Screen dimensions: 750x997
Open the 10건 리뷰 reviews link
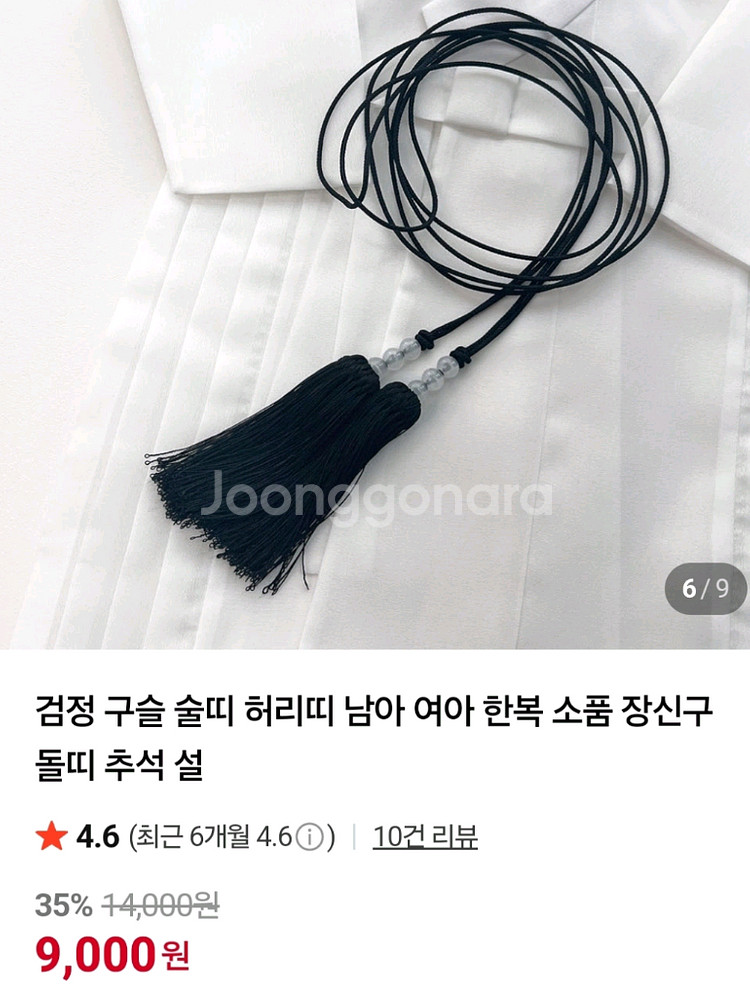coord(425,836)
